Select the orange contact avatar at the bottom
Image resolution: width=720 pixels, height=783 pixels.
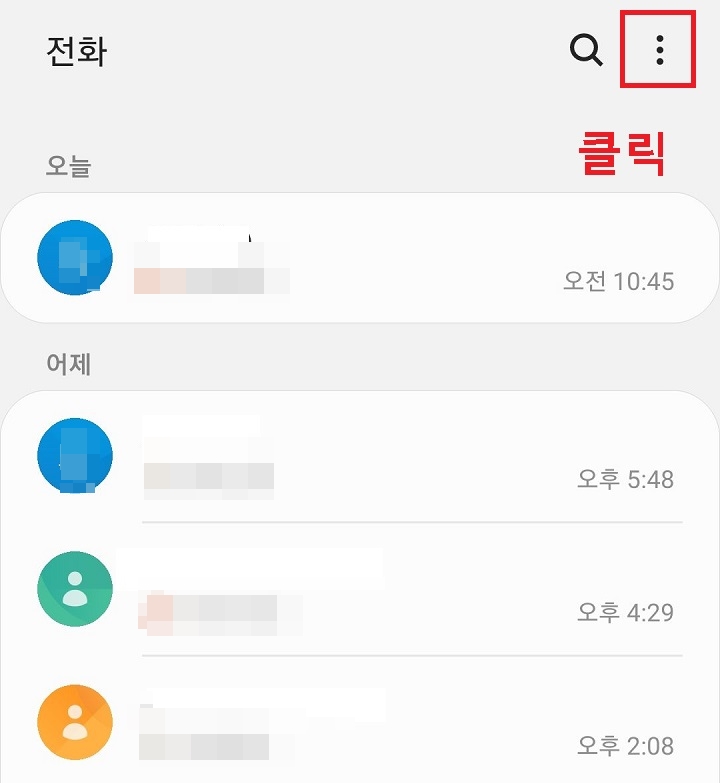tap(73, 721)
